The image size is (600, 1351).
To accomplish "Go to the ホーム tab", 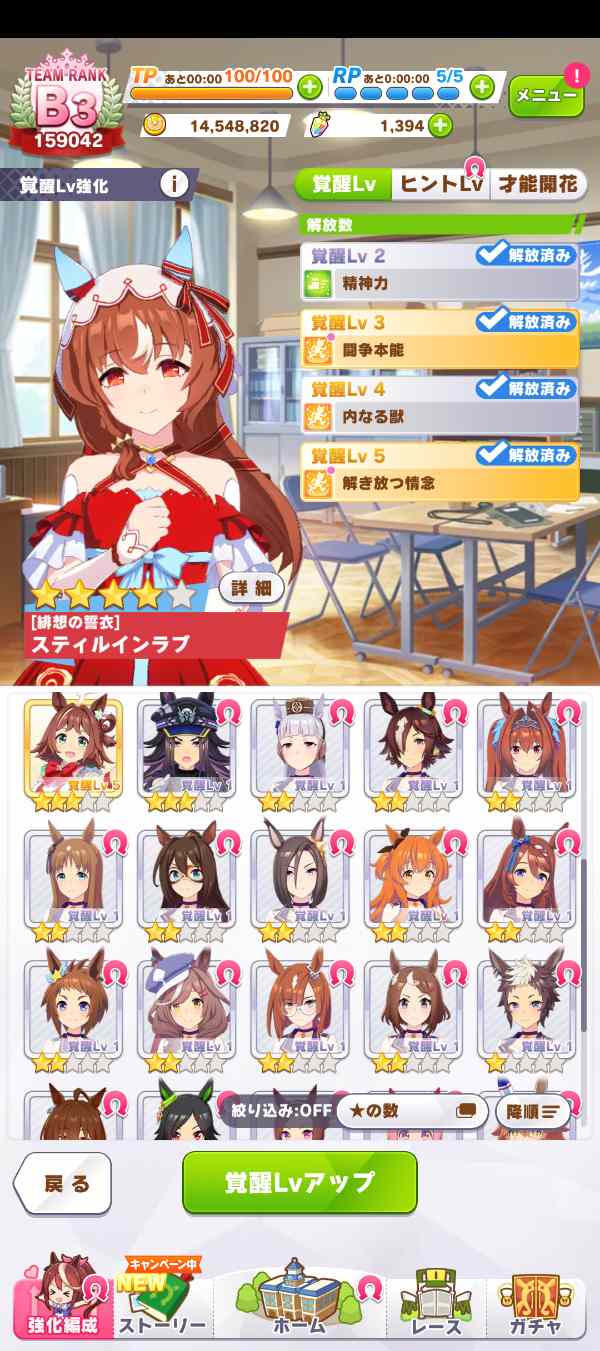I will [x=299, y=1304].
